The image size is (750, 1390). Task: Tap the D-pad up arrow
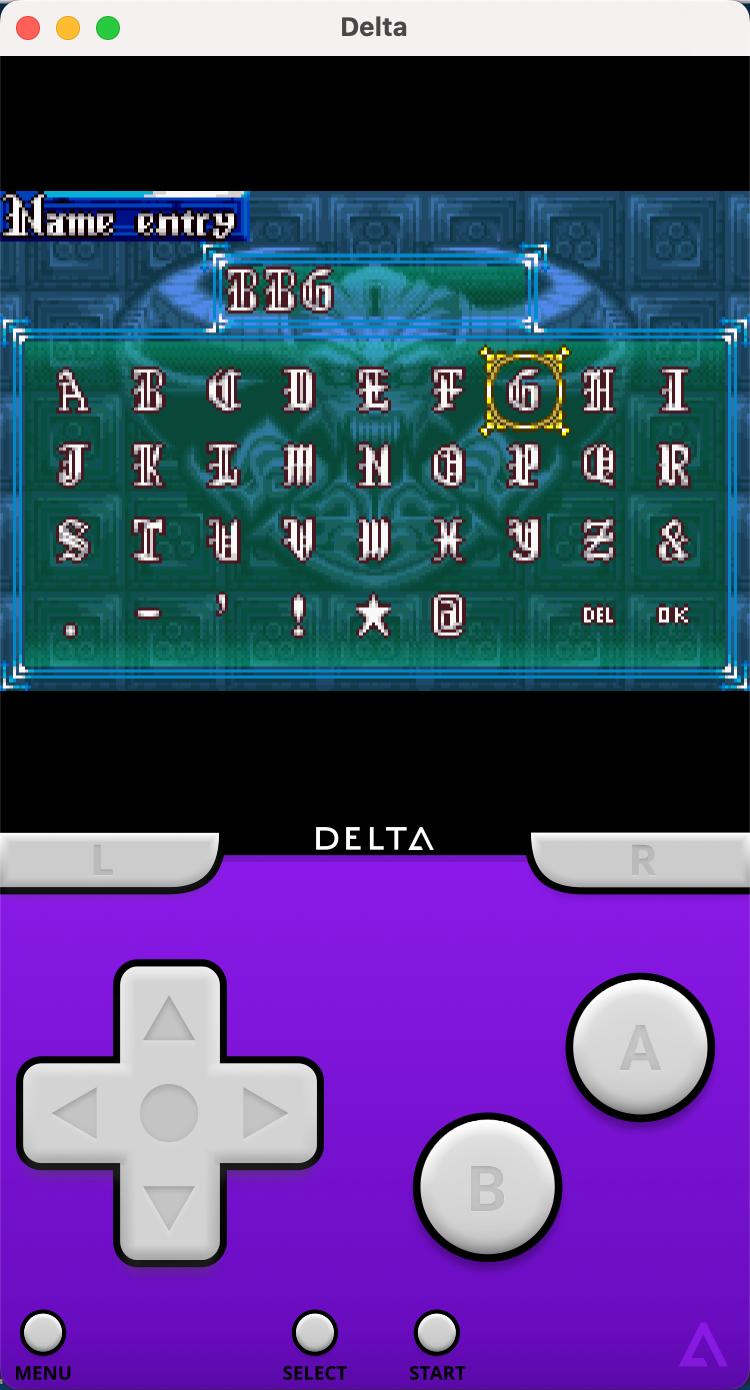click(169, 1019)
